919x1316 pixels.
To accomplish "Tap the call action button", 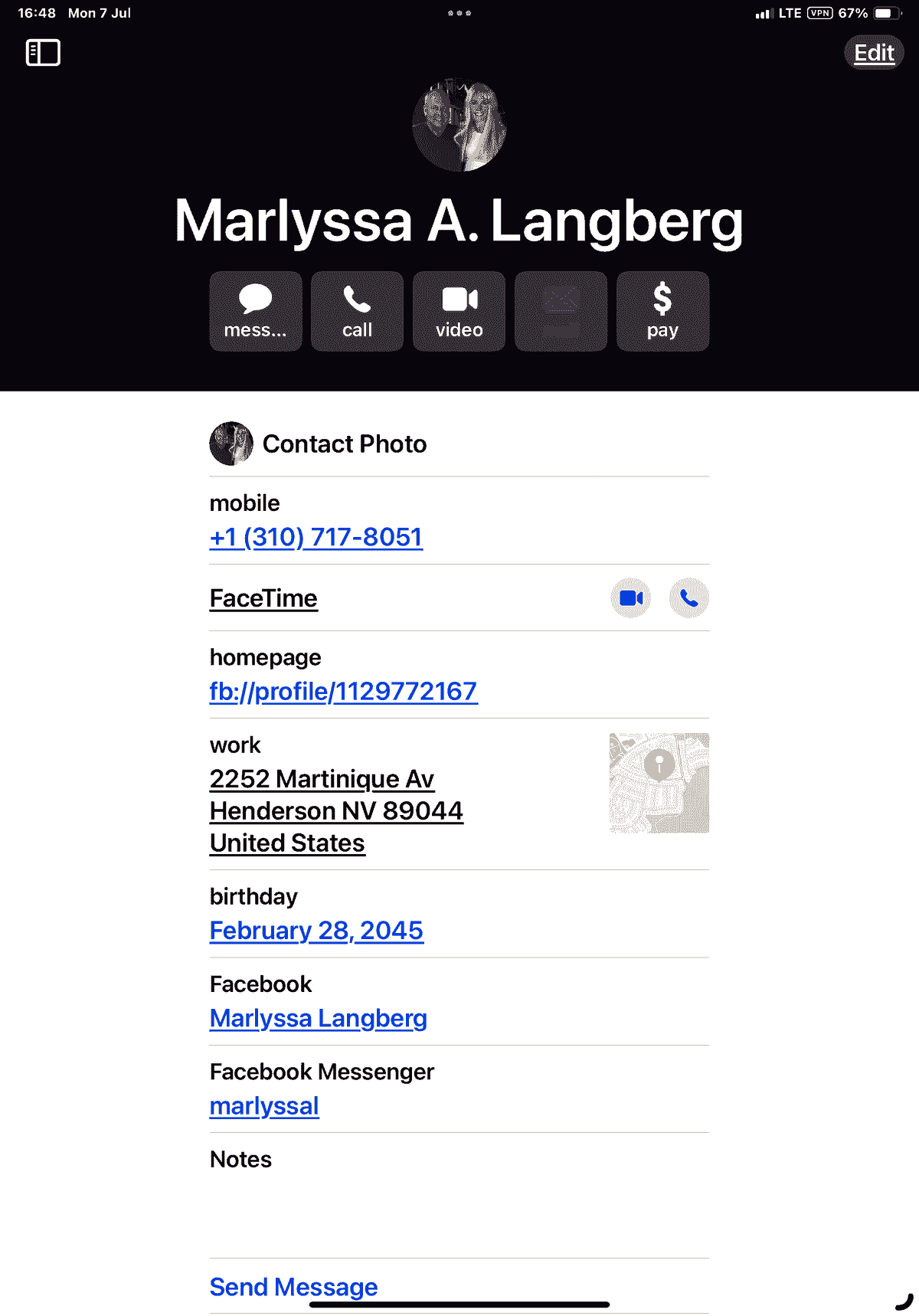I will [357, 311].
